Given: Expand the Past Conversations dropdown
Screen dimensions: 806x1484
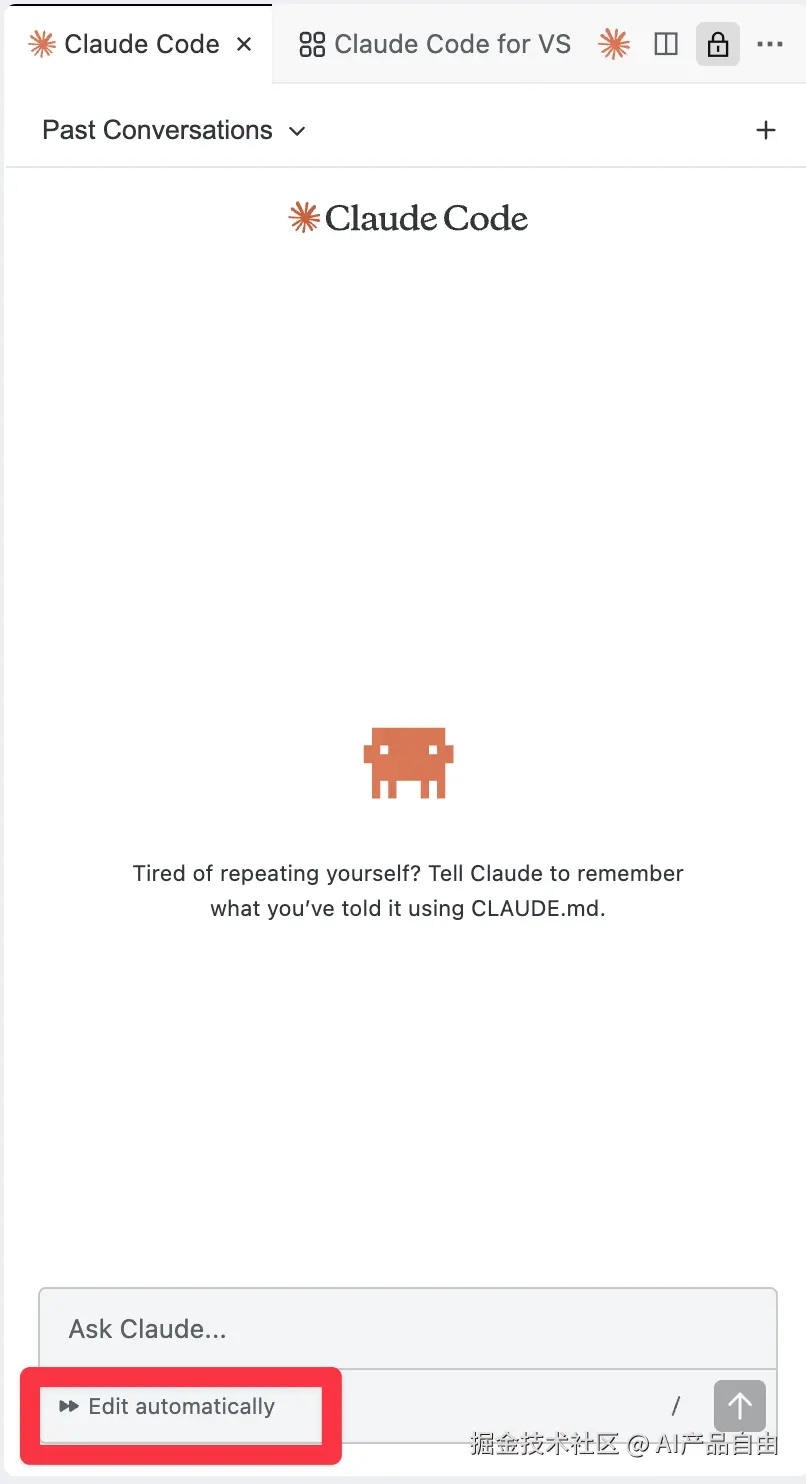Looking at the screenshot, I should (x=173, y=131).
